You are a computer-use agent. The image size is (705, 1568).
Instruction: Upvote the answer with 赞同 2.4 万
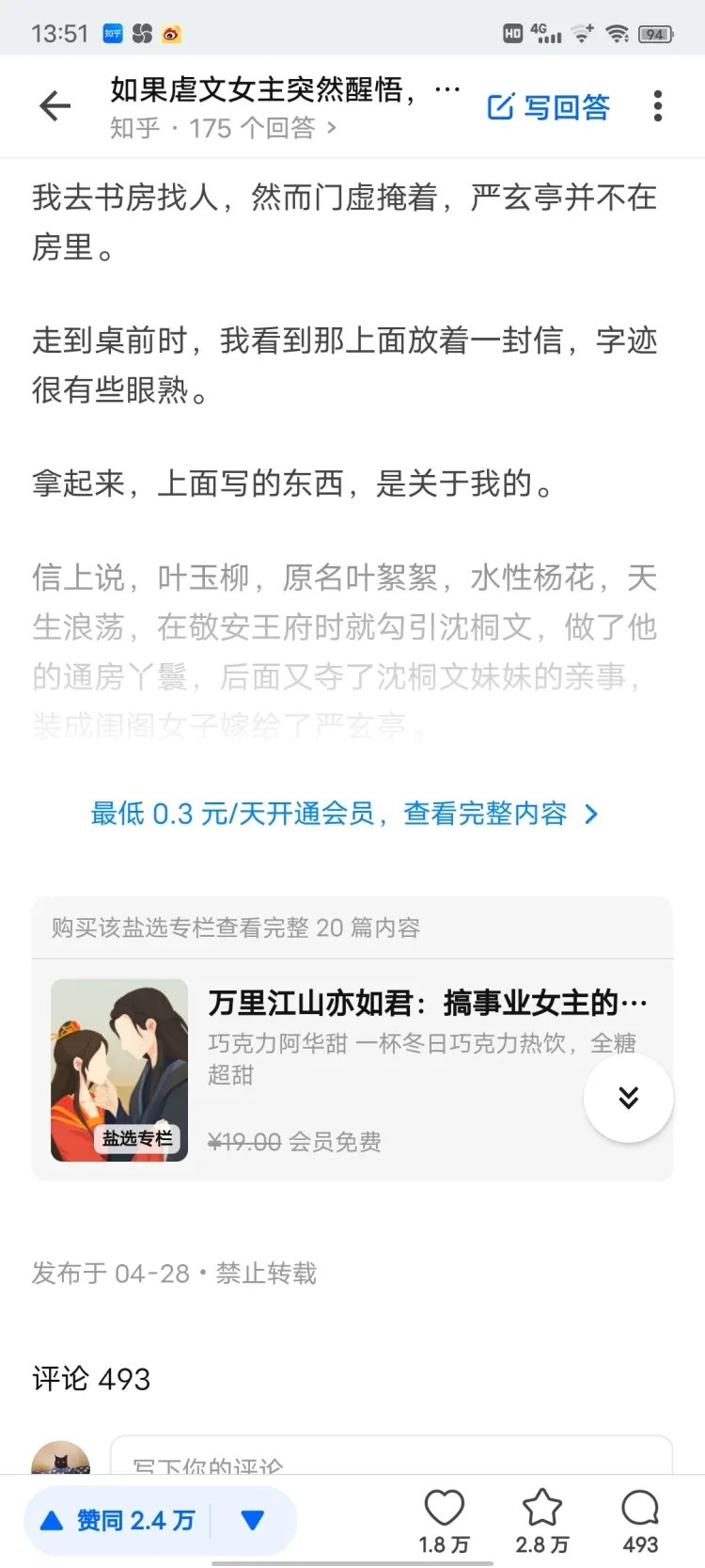(117, 1521)
